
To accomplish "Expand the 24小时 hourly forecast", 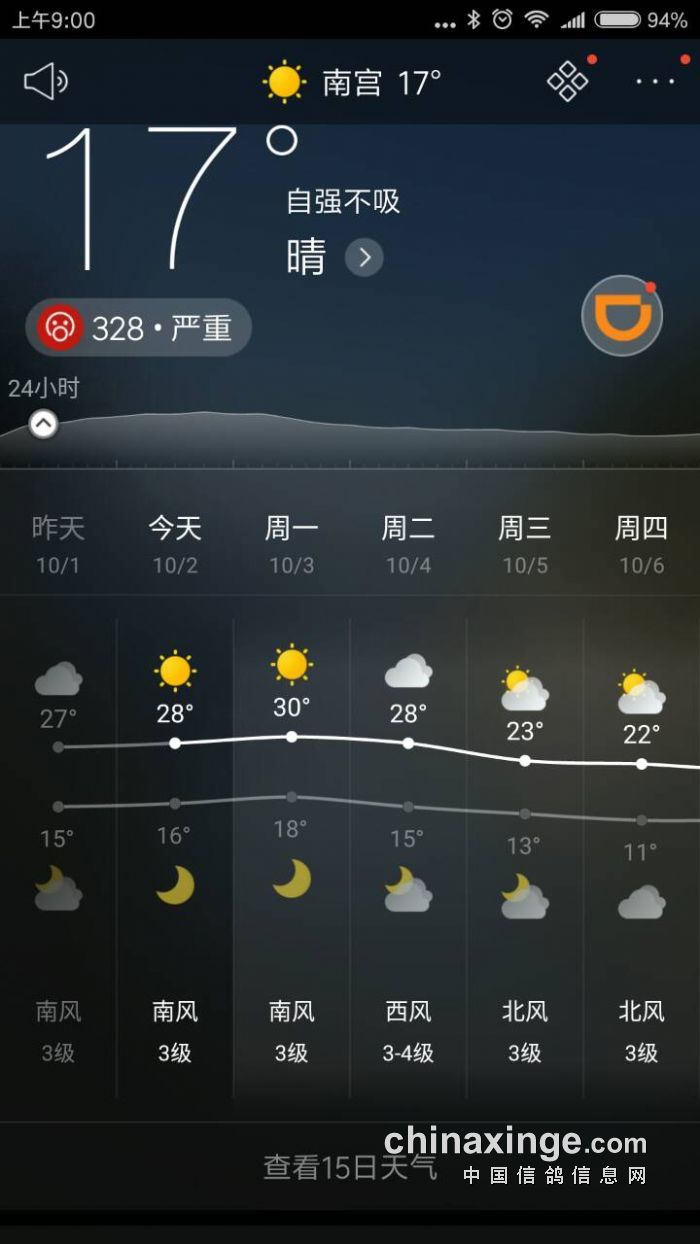I will (x=43, y=424).
